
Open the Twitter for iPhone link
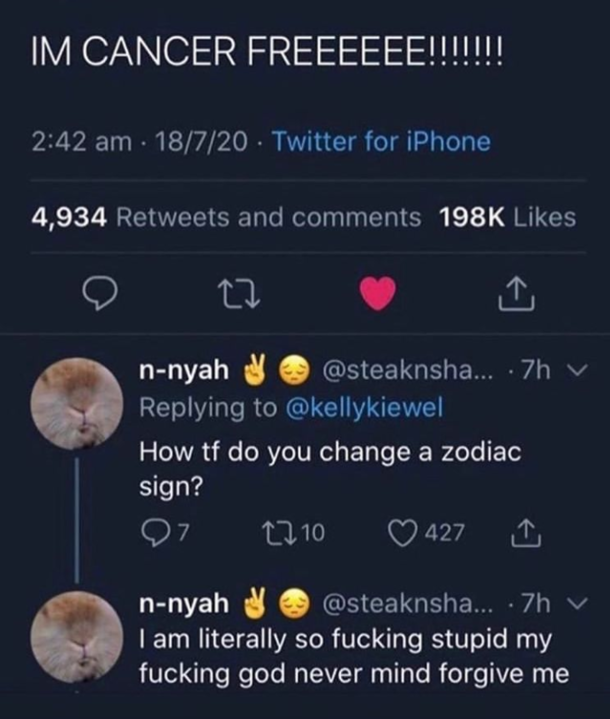point(381,141)
